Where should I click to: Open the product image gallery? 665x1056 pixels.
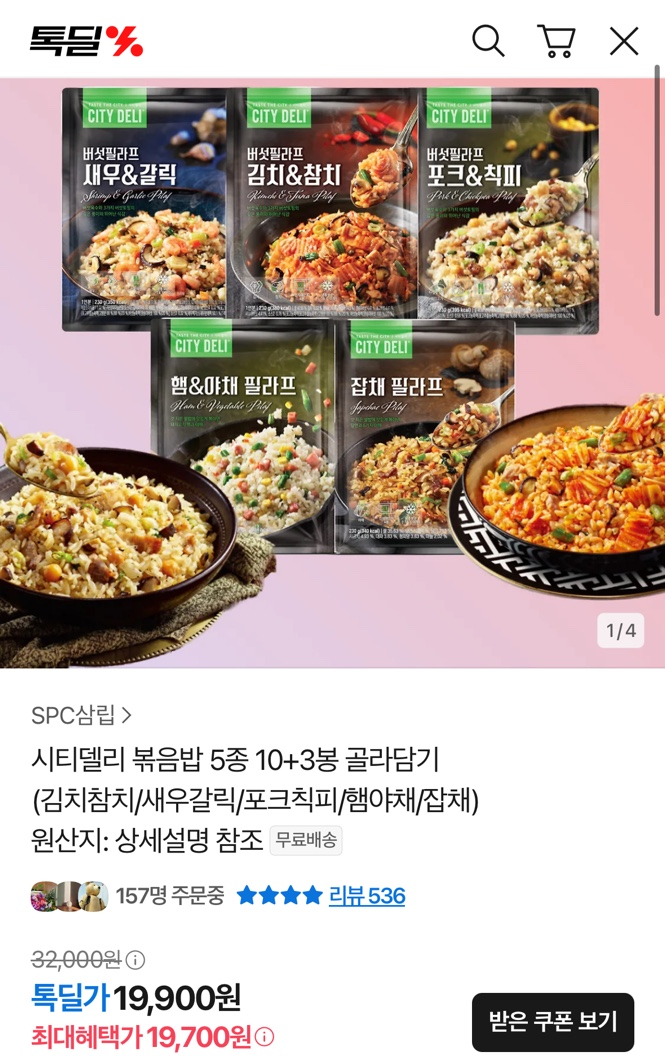pyautogui.click(x=332, y=372)
